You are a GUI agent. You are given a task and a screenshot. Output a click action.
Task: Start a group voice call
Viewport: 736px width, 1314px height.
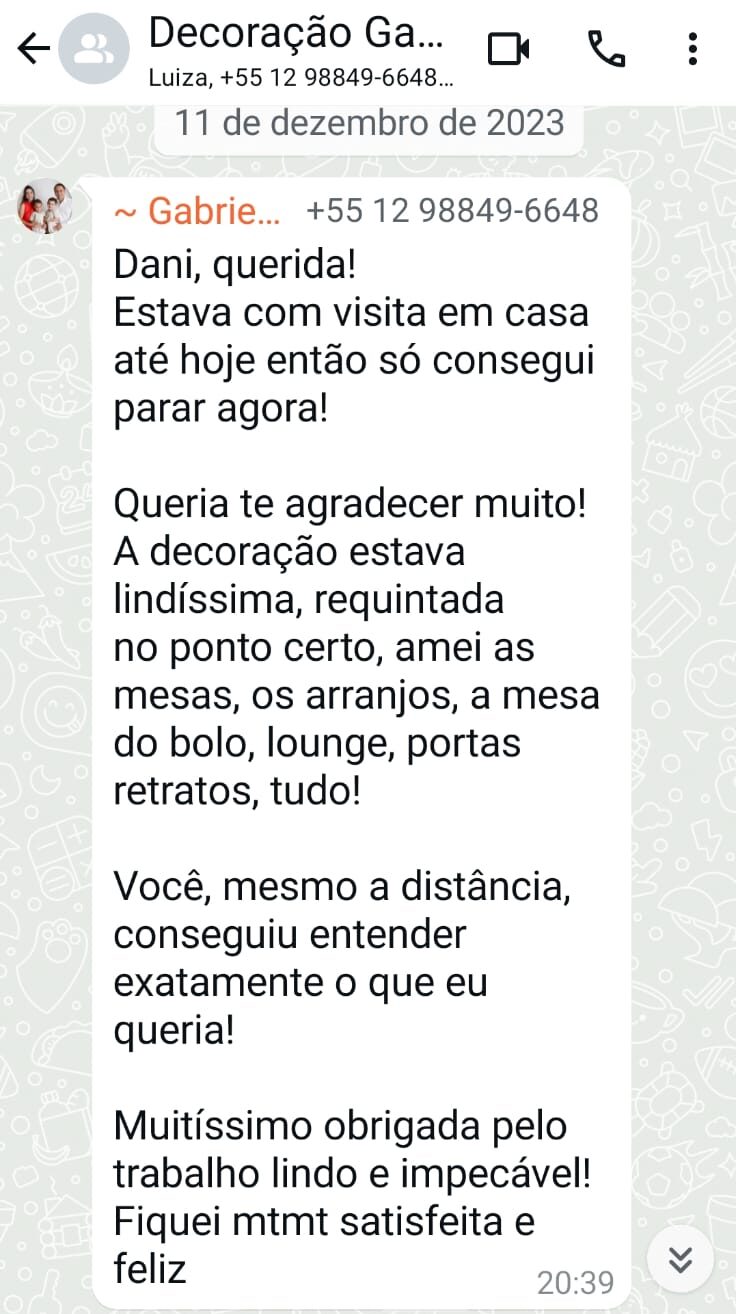[606, 49]
